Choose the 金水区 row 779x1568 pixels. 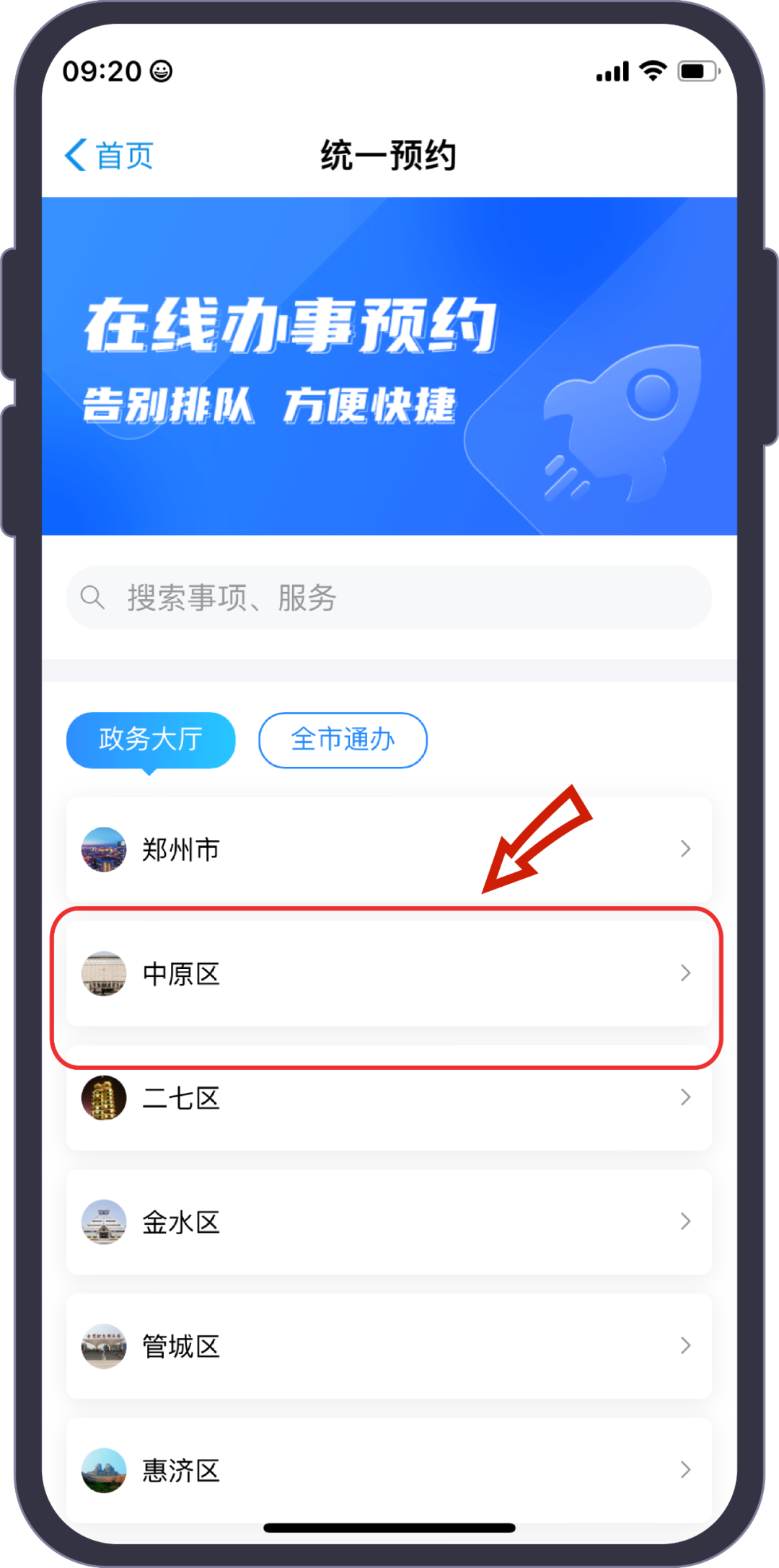pos(388,1223)
